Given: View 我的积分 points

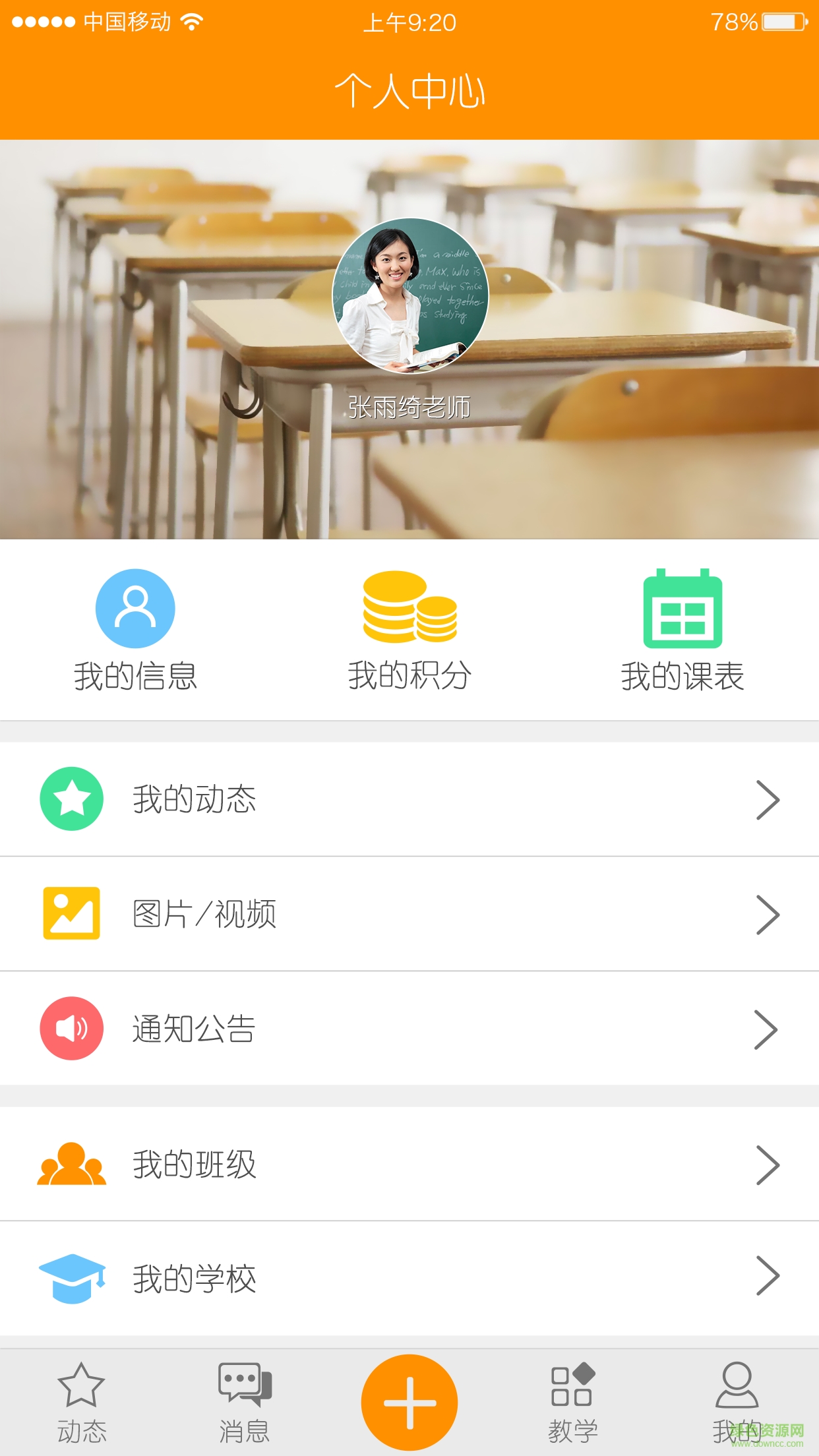Looking at the screenshot, I should [x=409, y=630].
